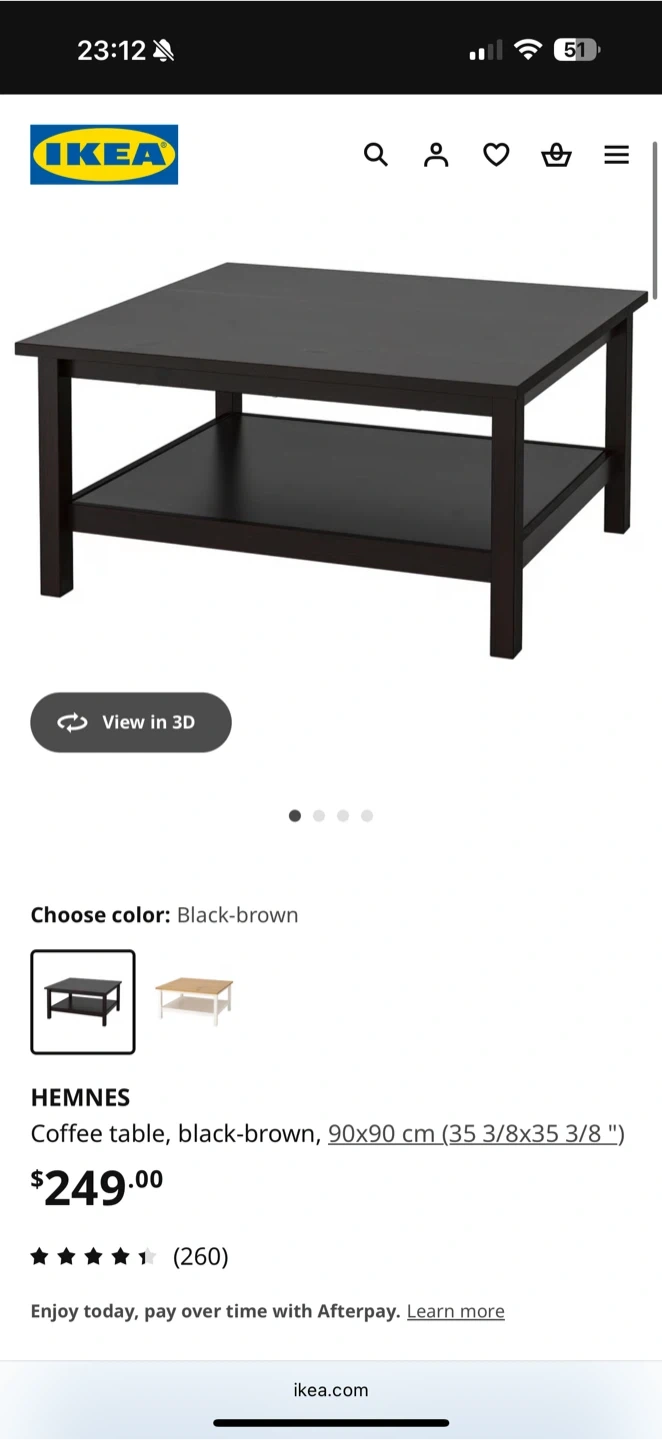Open the 260 customer reviews

tap(200, 1257)
